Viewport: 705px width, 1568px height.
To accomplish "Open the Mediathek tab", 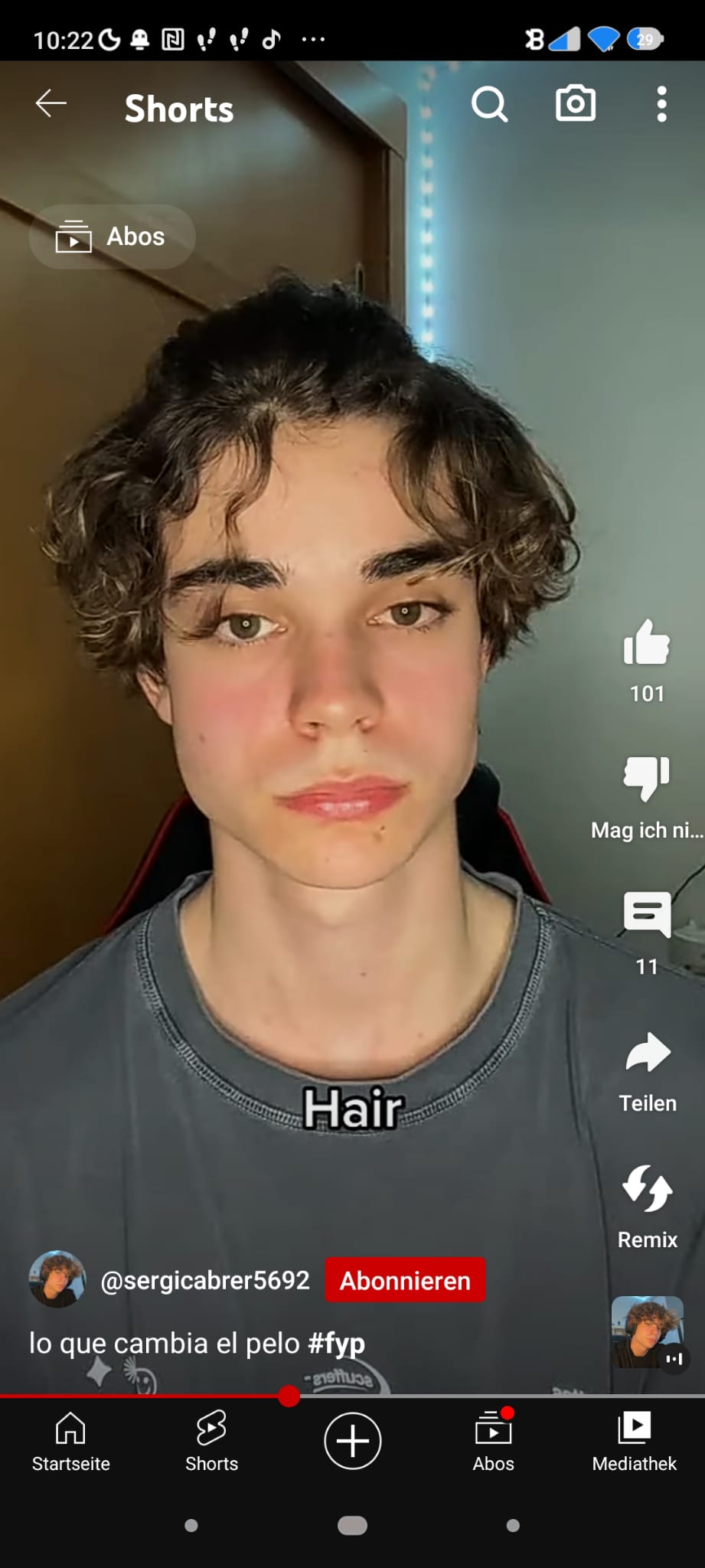I will pyautogui.click(x=635, y=1442).
